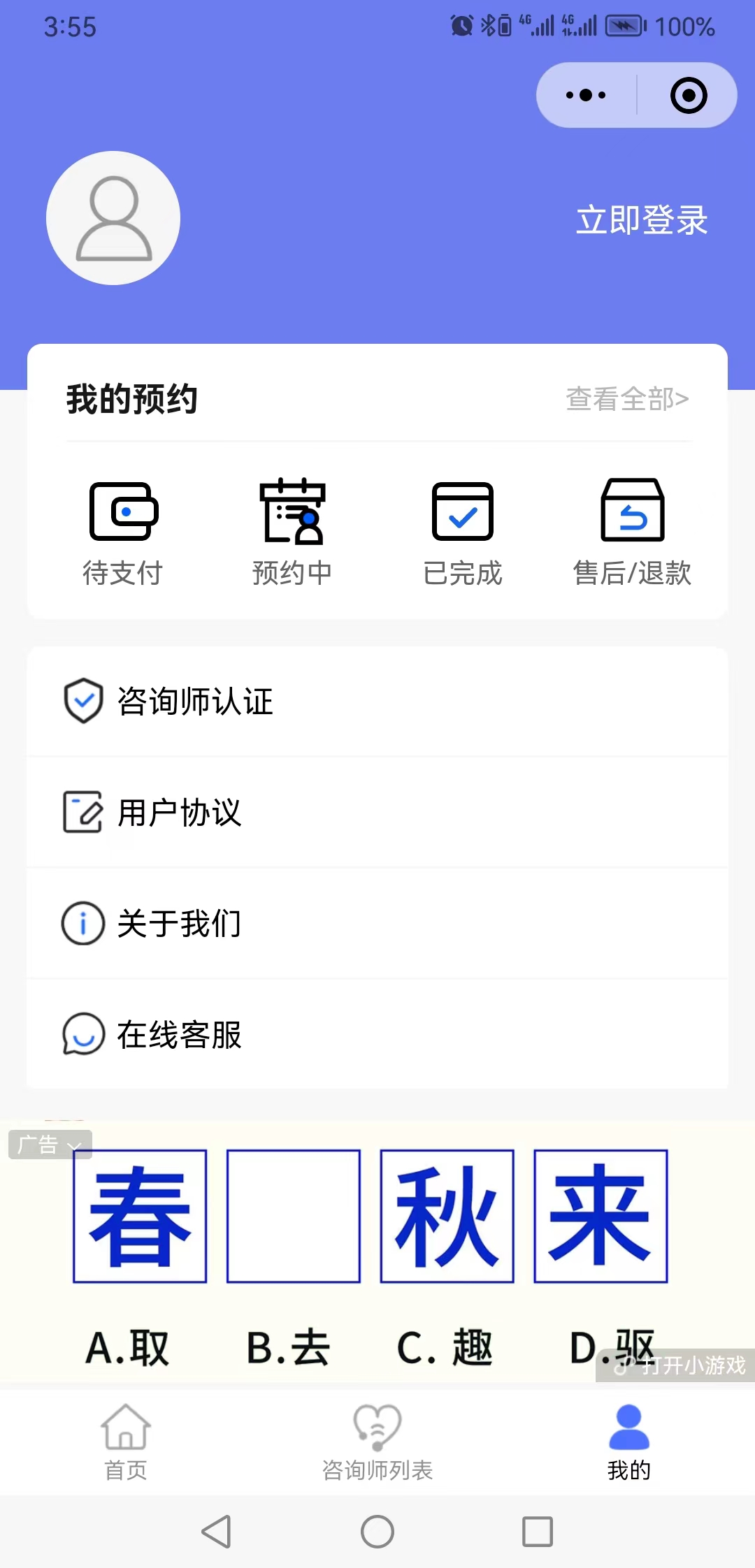Close the mini program via circle icon
This screenshot has width=755, height=1568.
tap(689, 95)
